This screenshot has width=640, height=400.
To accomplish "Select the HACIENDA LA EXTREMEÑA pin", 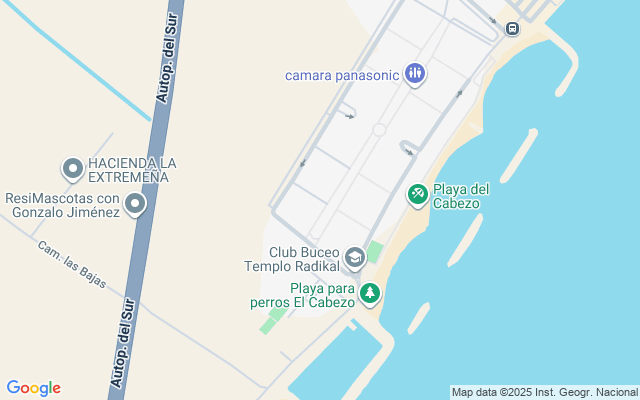I will pos(72,169).
